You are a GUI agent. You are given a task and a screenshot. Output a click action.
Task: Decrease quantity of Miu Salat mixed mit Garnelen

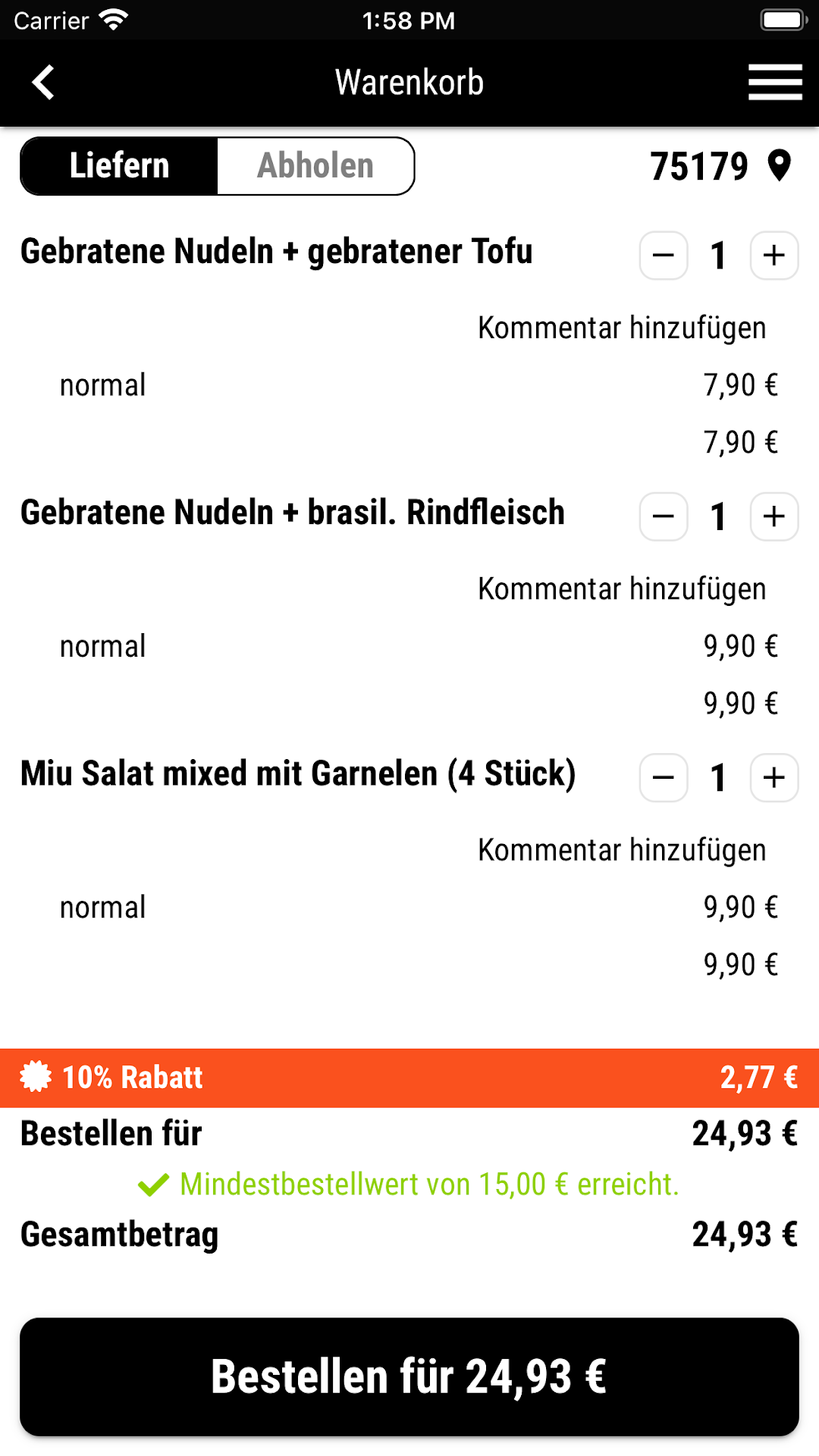(x=664, y=777)
